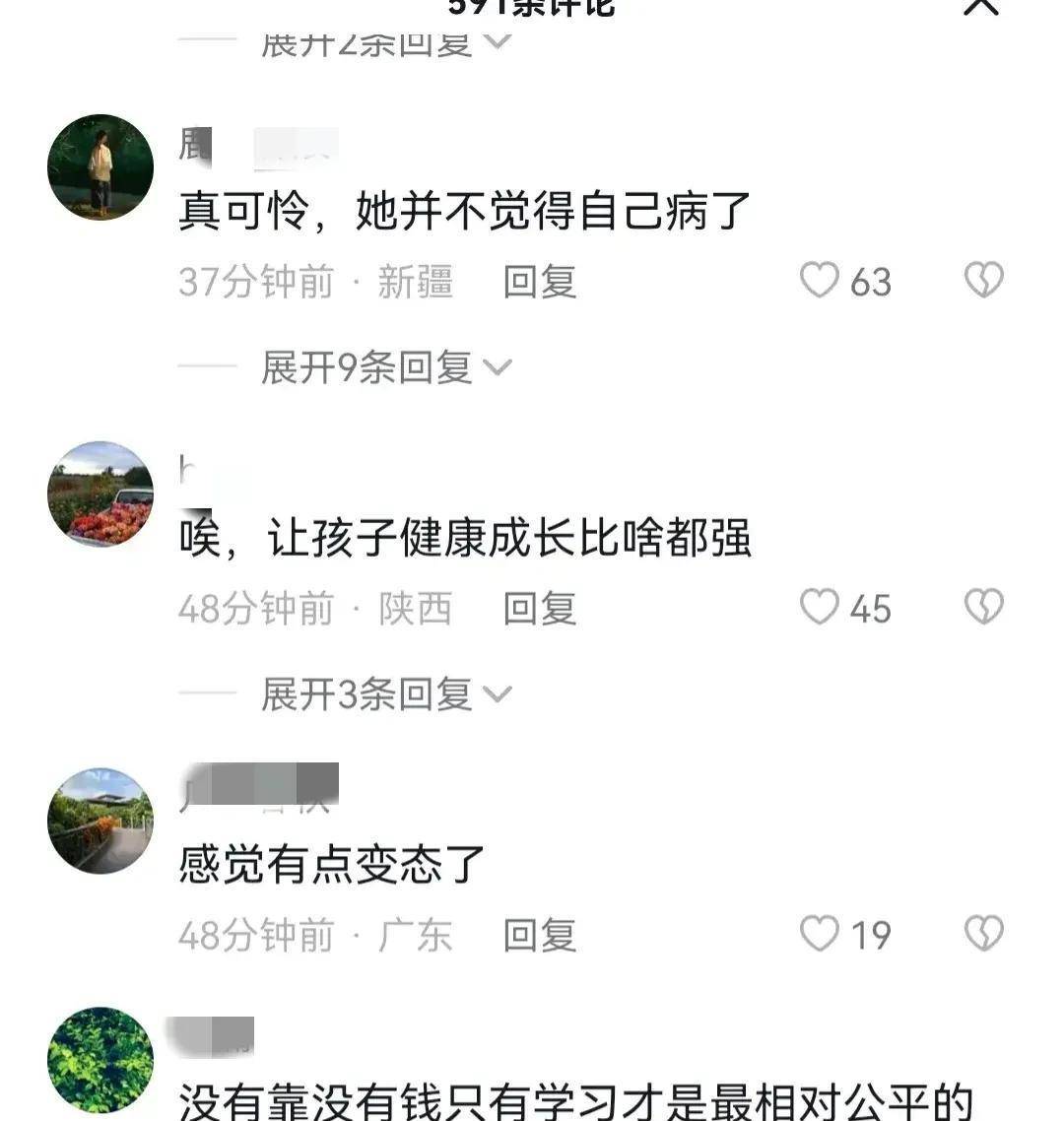Reply to the comment from 新疆

pyautogui.click(x=539, y=283)
